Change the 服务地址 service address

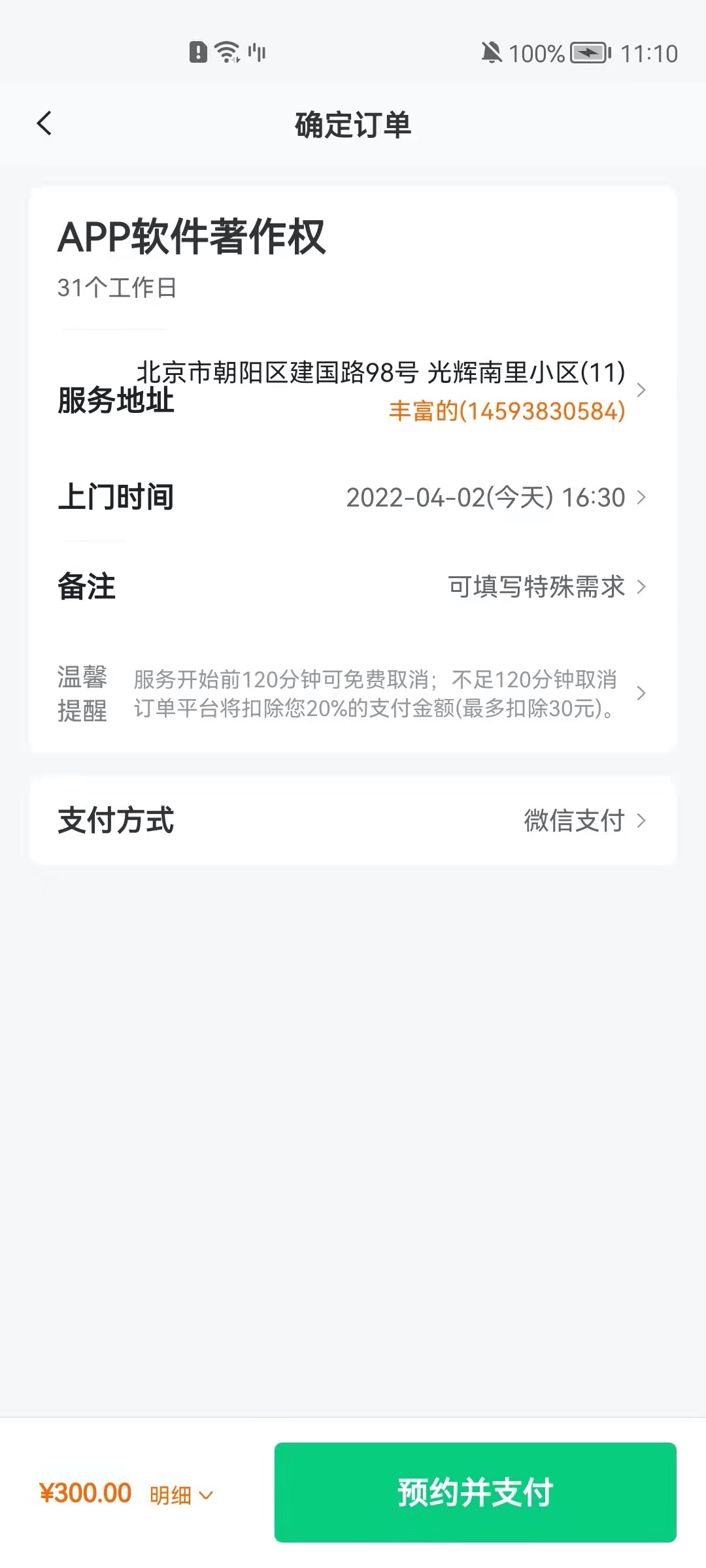[x=353, y=392]
